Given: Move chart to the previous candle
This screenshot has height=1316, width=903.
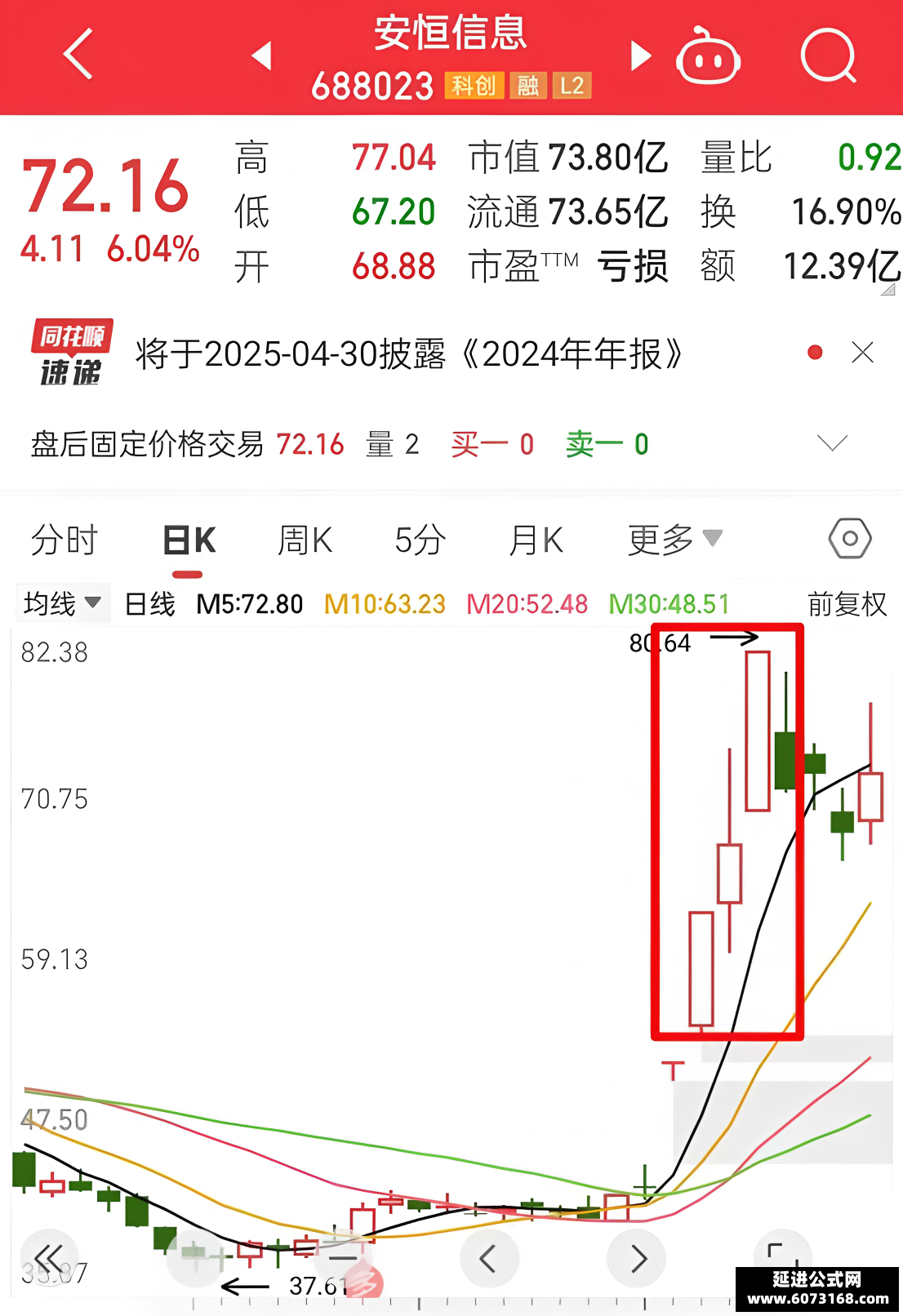Looking at the screenshot, I should [490, 1258].
